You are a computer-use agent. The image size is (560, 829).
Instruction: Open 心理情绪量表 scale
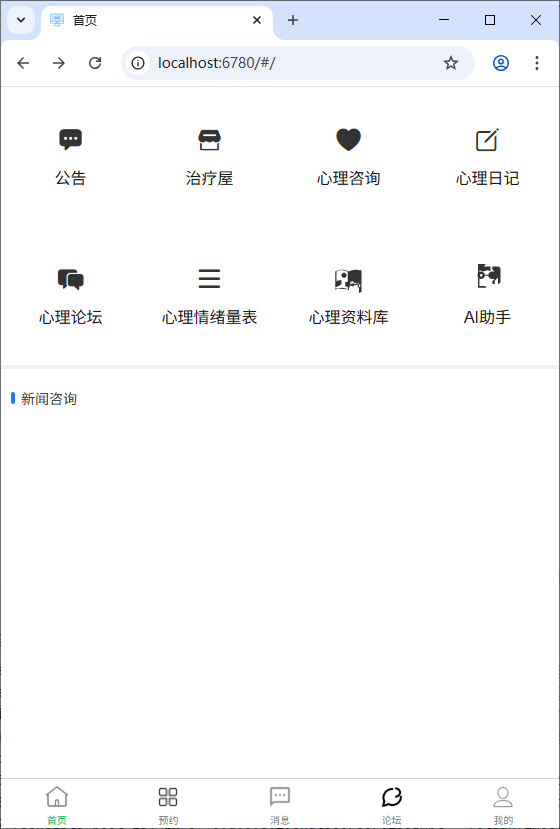click(209, 296)
